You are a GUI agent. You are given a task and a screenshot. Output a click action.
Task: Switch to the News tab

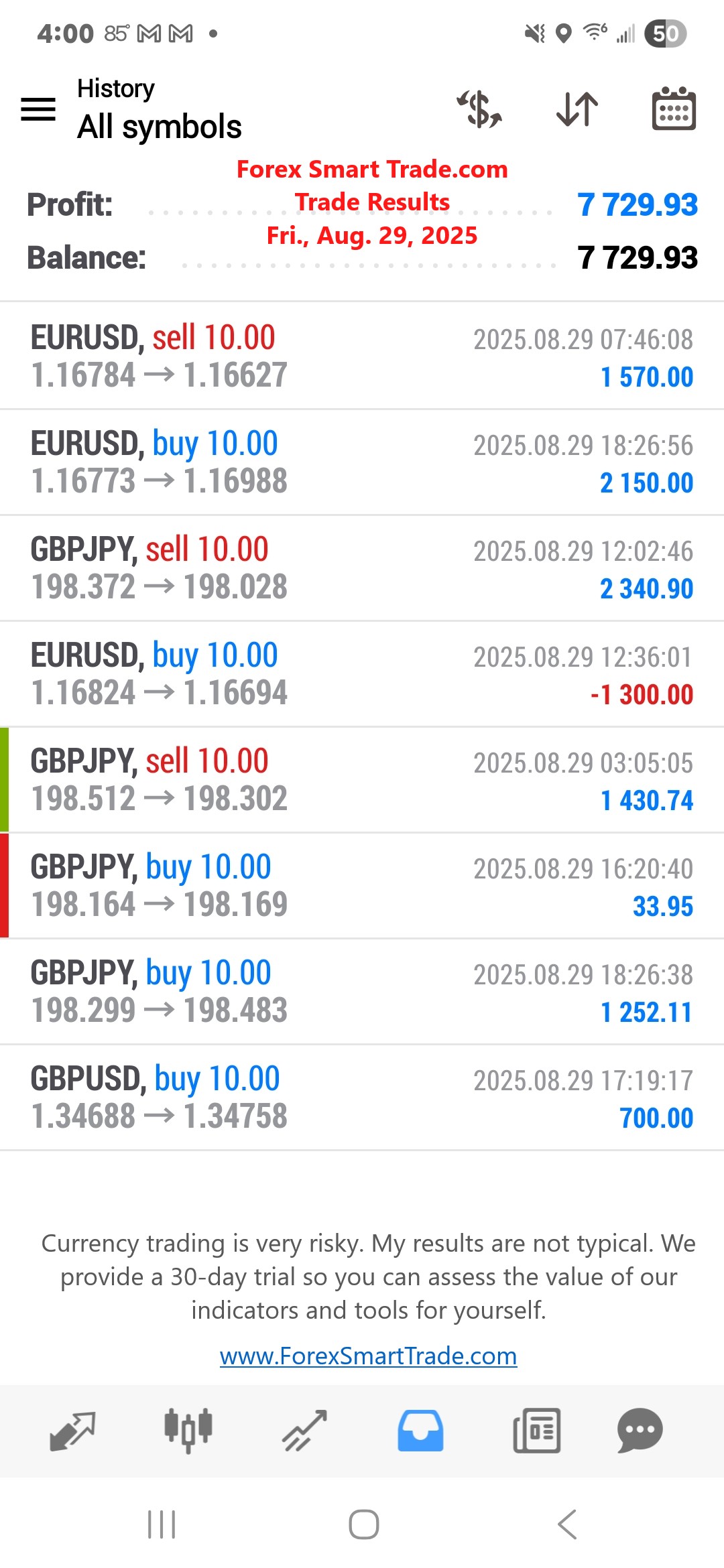[536, 1431]
